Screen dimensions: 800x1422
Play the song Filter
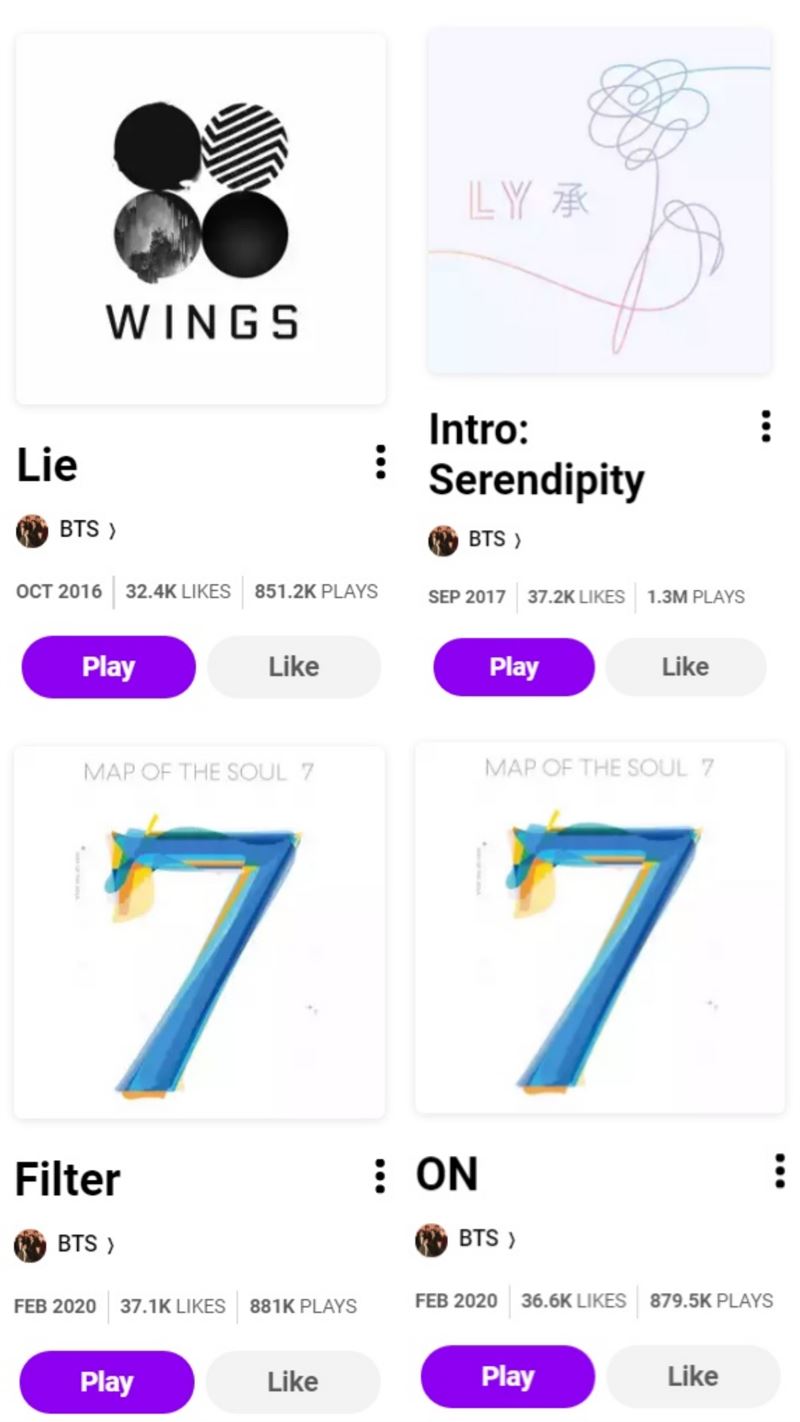(x=106, y=1382)
